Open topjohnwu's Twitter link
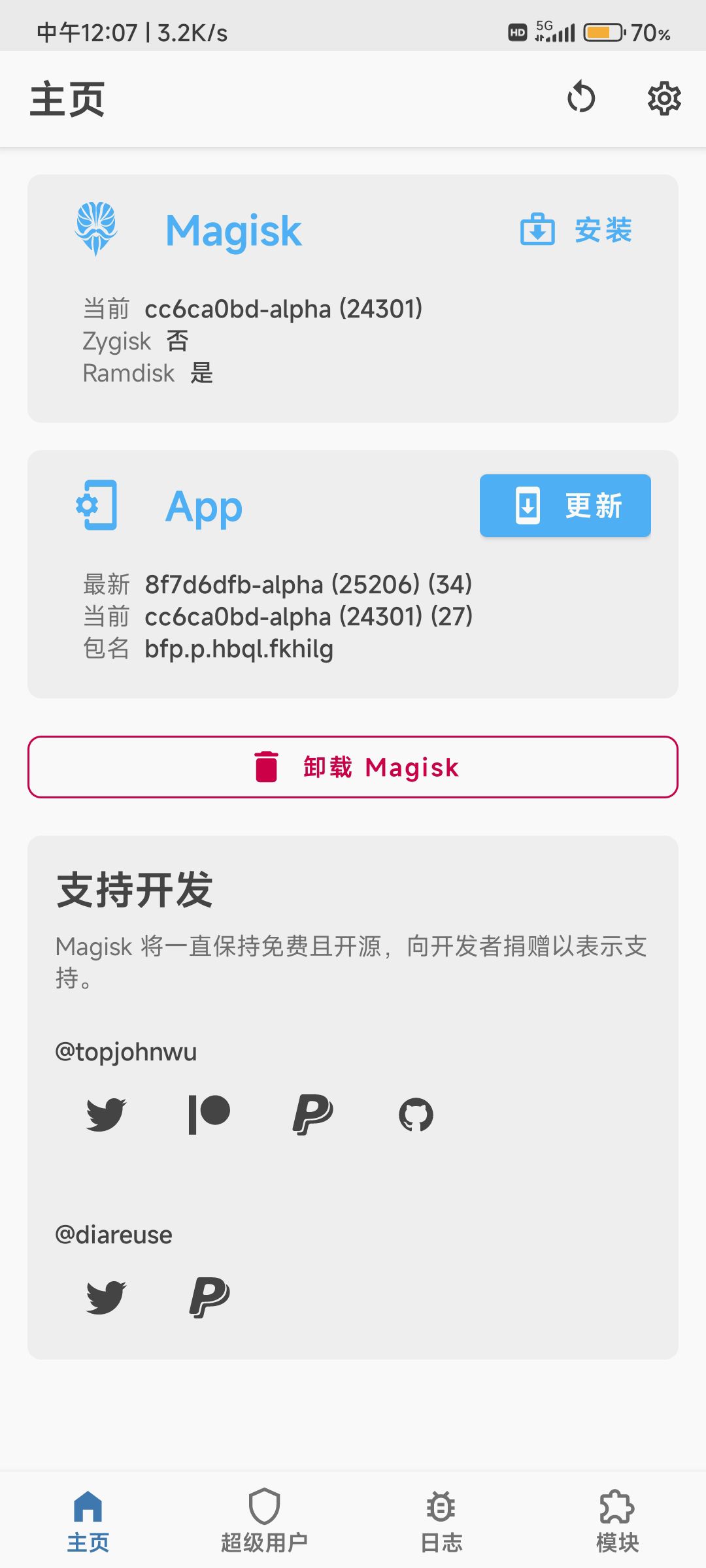 [106, 1114]
